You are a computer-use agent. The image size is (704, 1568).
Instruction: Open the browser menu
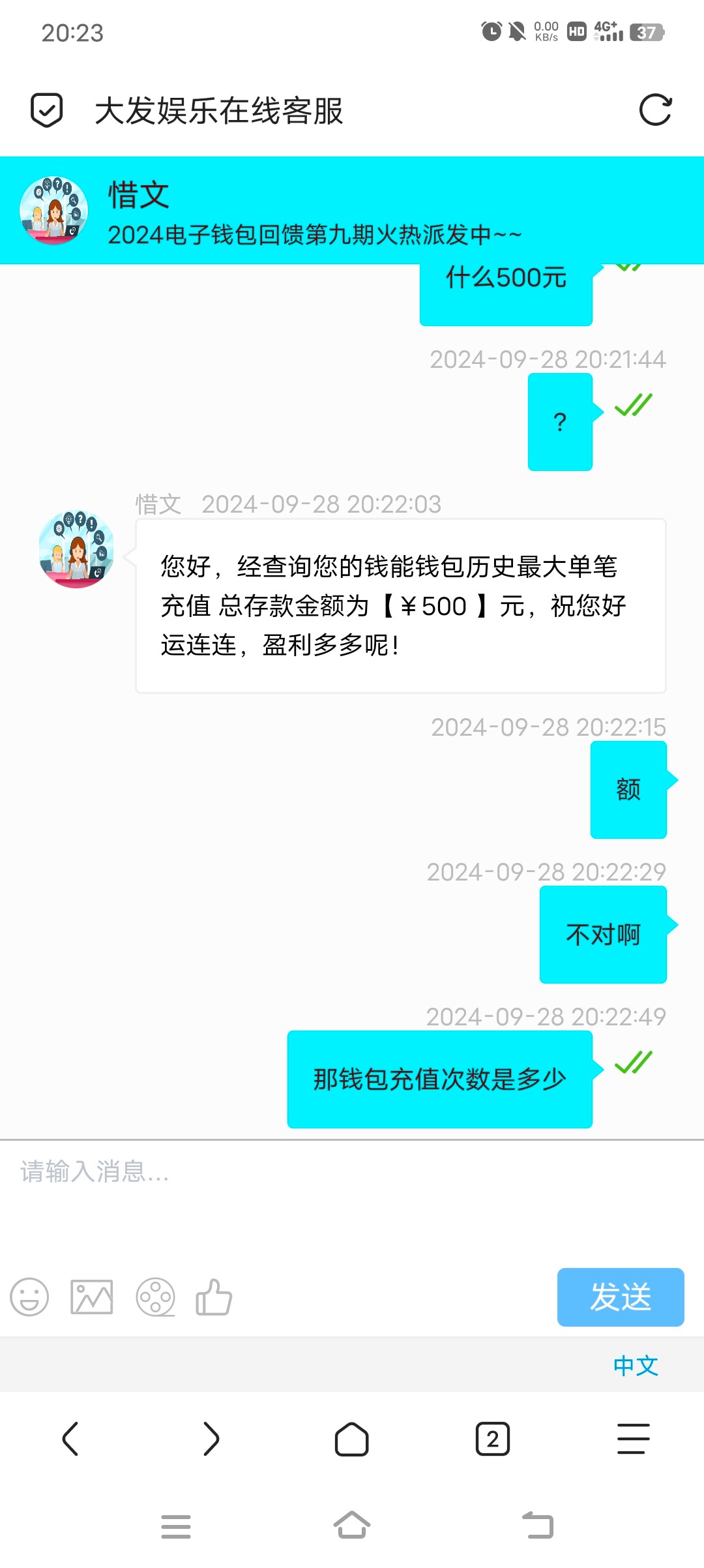point(633,1439)
